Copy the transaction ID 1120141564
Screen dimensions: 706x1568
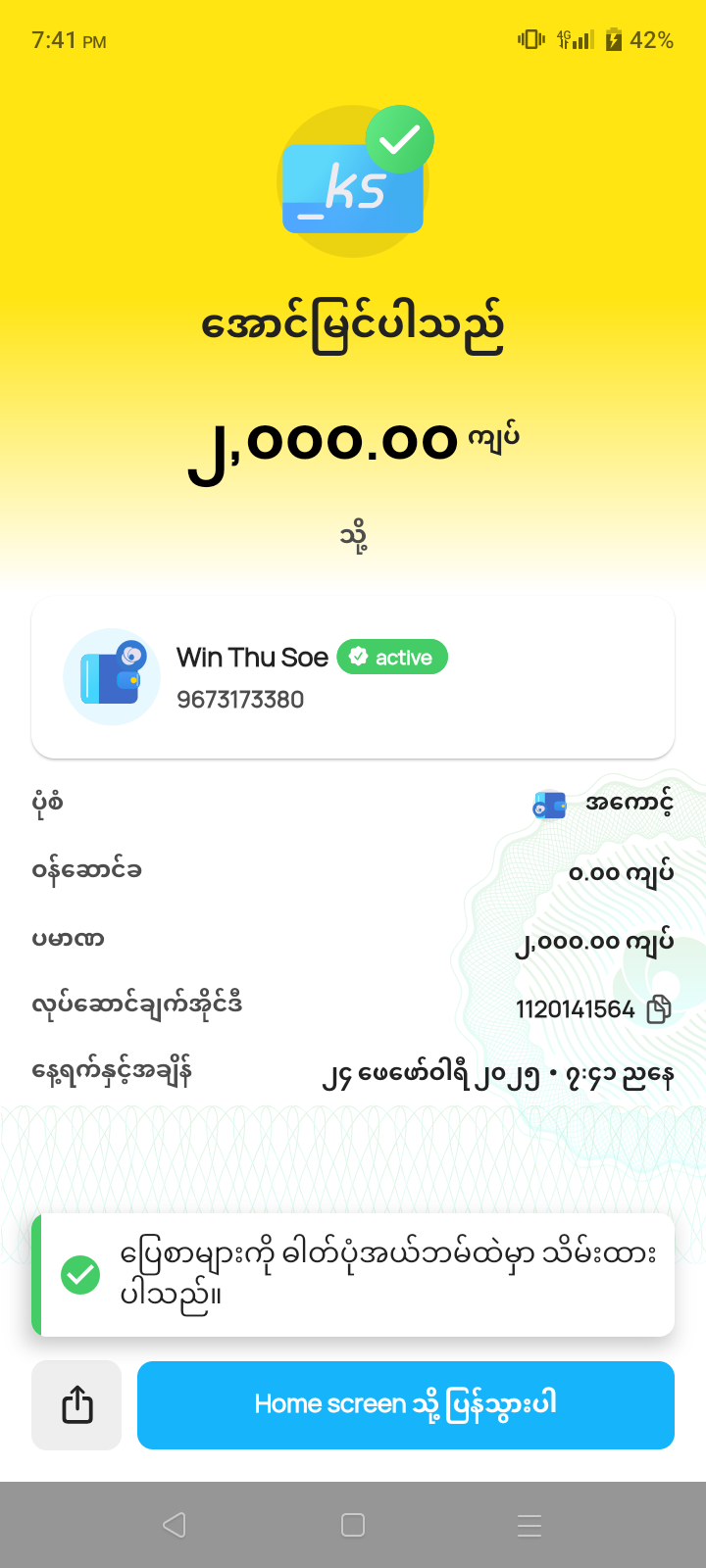[x=659, y=1009]
